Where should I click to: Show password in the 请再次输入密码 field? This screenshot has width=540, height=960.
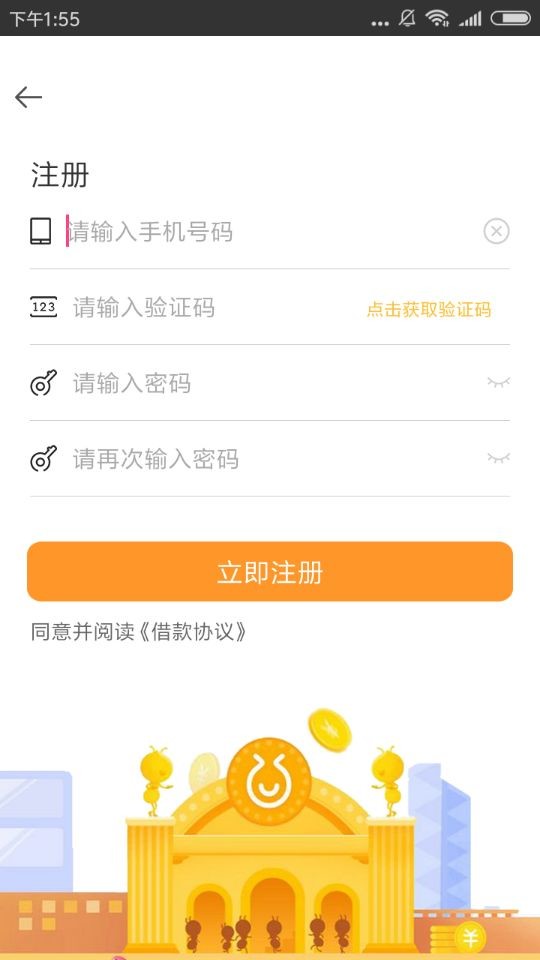tap(498, 458)
